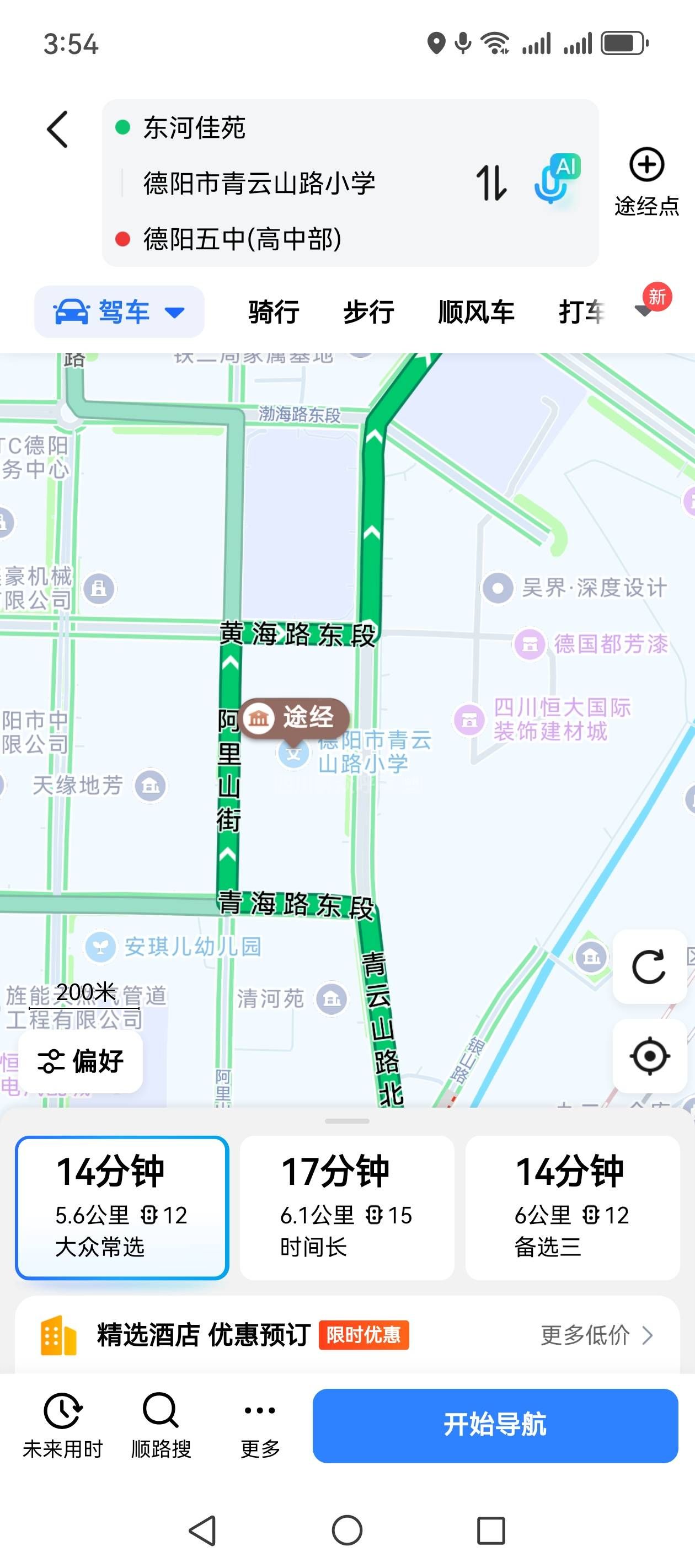Swap start and destination points
The height and width of the screenshot is (1568, 695).
pos(491,182)
